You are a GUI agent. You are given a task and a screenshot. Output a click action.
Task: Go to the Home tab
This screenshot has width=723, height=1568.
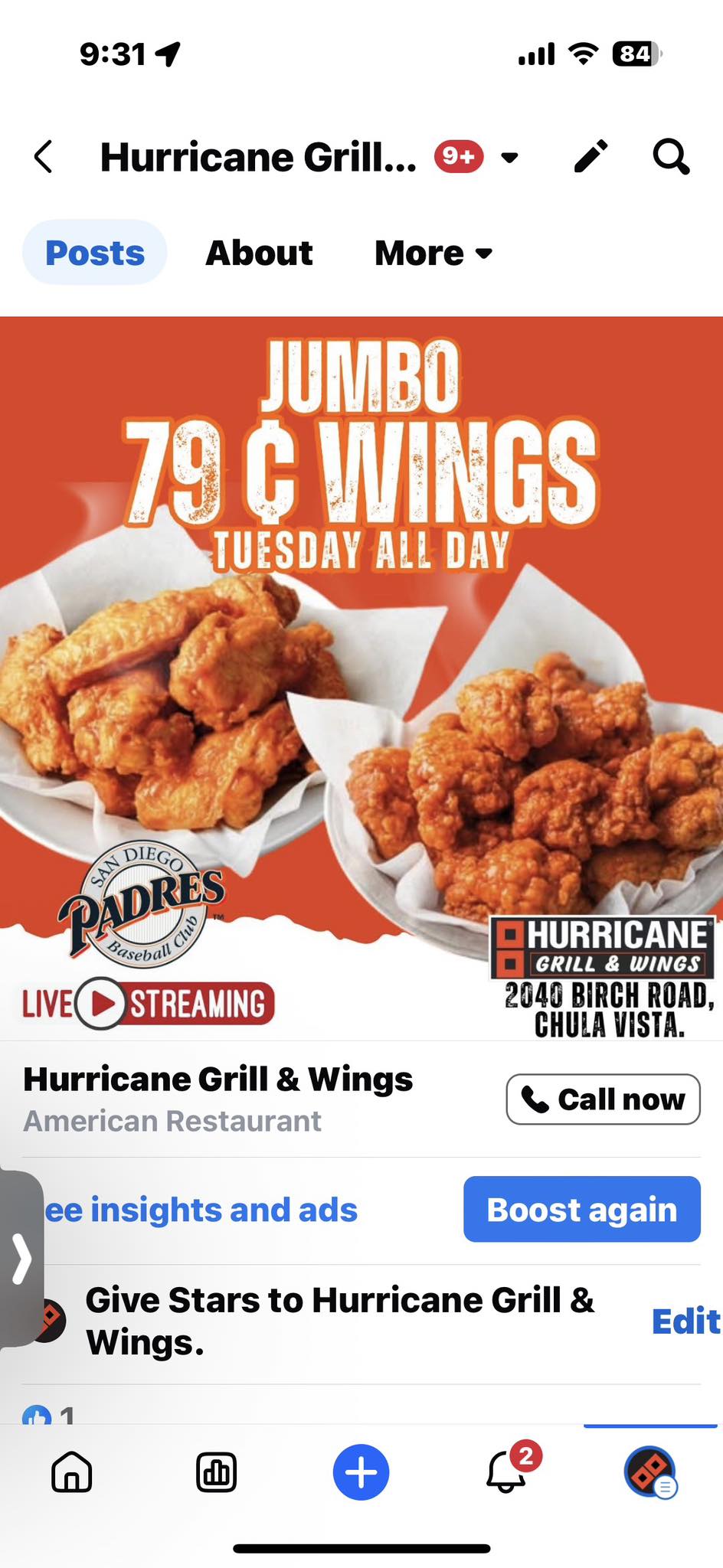coord(72,1472)
